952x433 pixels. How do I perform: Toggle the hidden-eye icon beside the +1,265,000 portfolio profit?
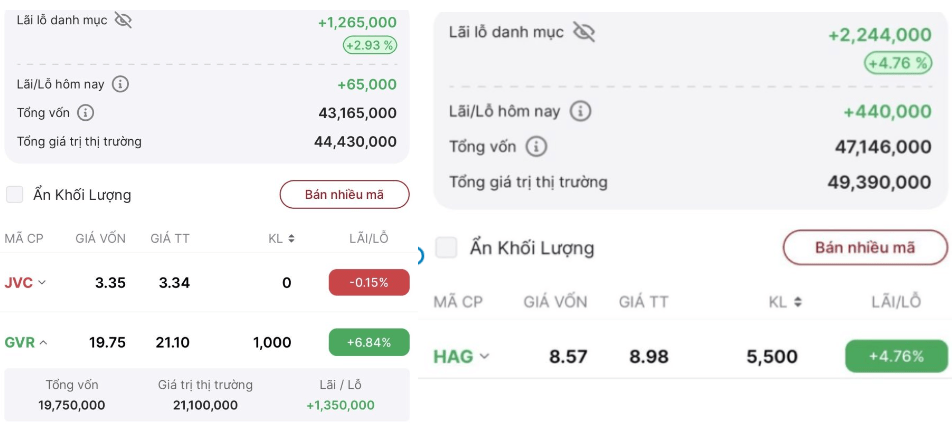point(123,20)
